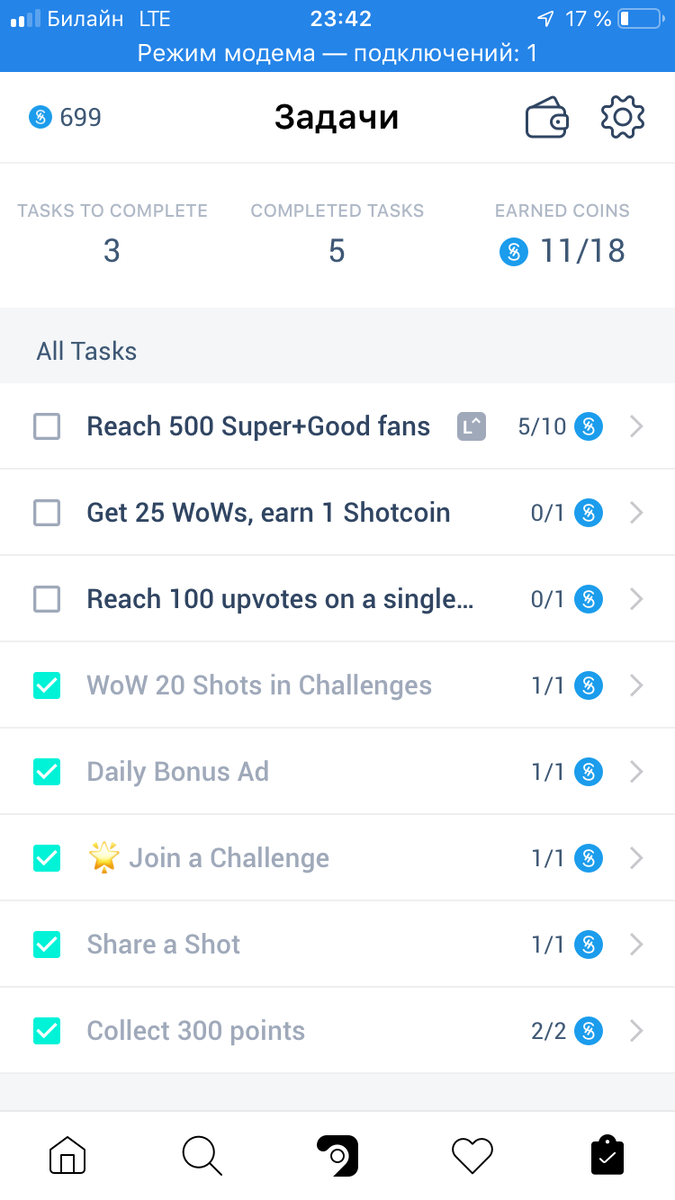Open the Reach 500 Super+Good fans task
Viewport: 675px width, 1200px height.
258,427
